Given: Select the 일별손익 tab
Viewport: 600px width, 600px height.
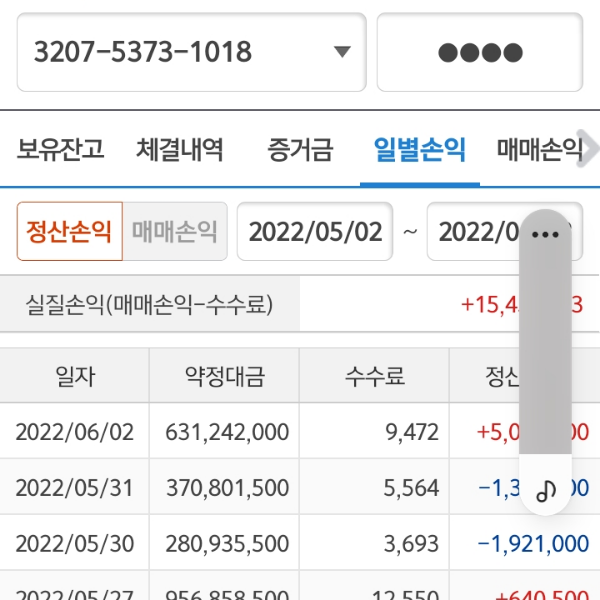Looking at the screenshot, I should point(419,151).
